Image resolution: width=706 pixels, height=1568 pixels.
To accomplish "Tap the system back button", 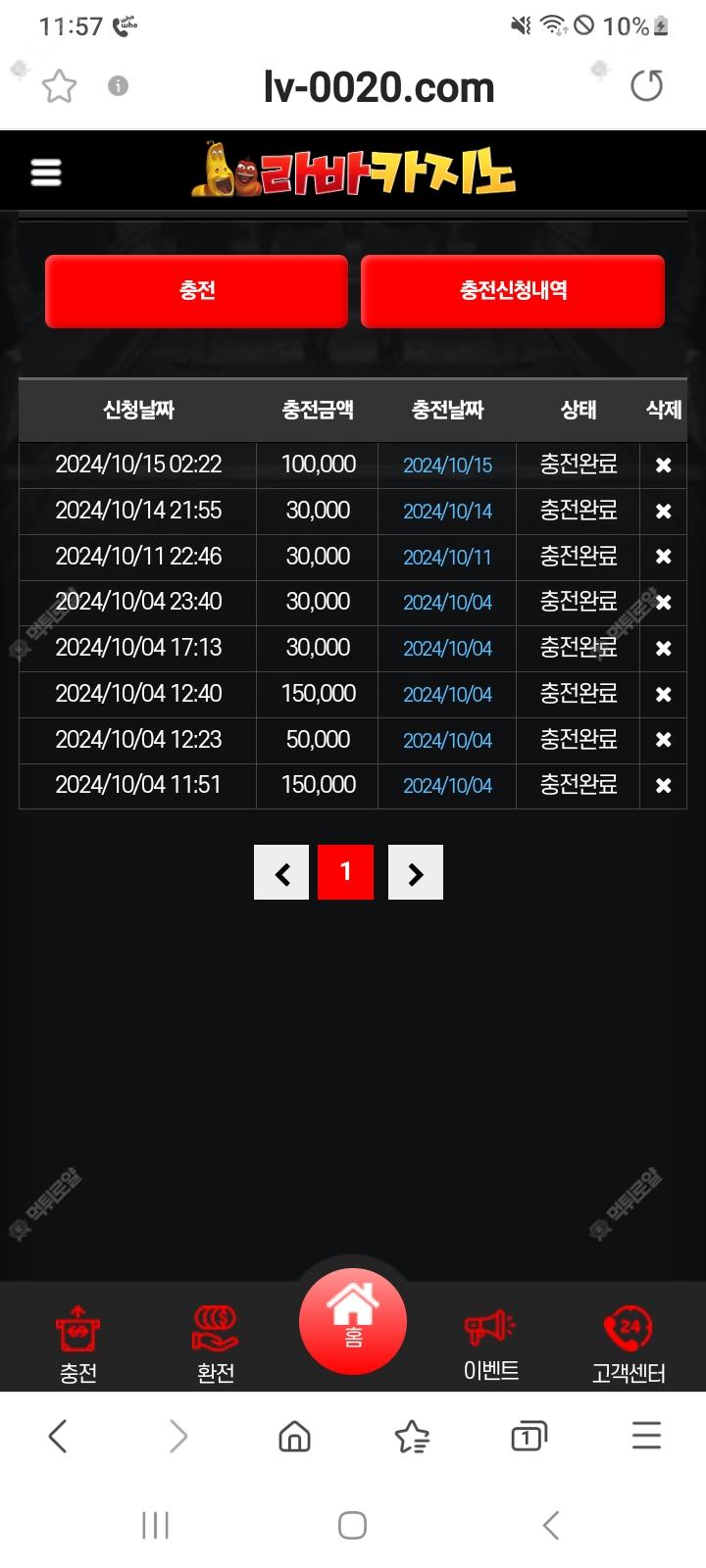I will point(550,1525).
